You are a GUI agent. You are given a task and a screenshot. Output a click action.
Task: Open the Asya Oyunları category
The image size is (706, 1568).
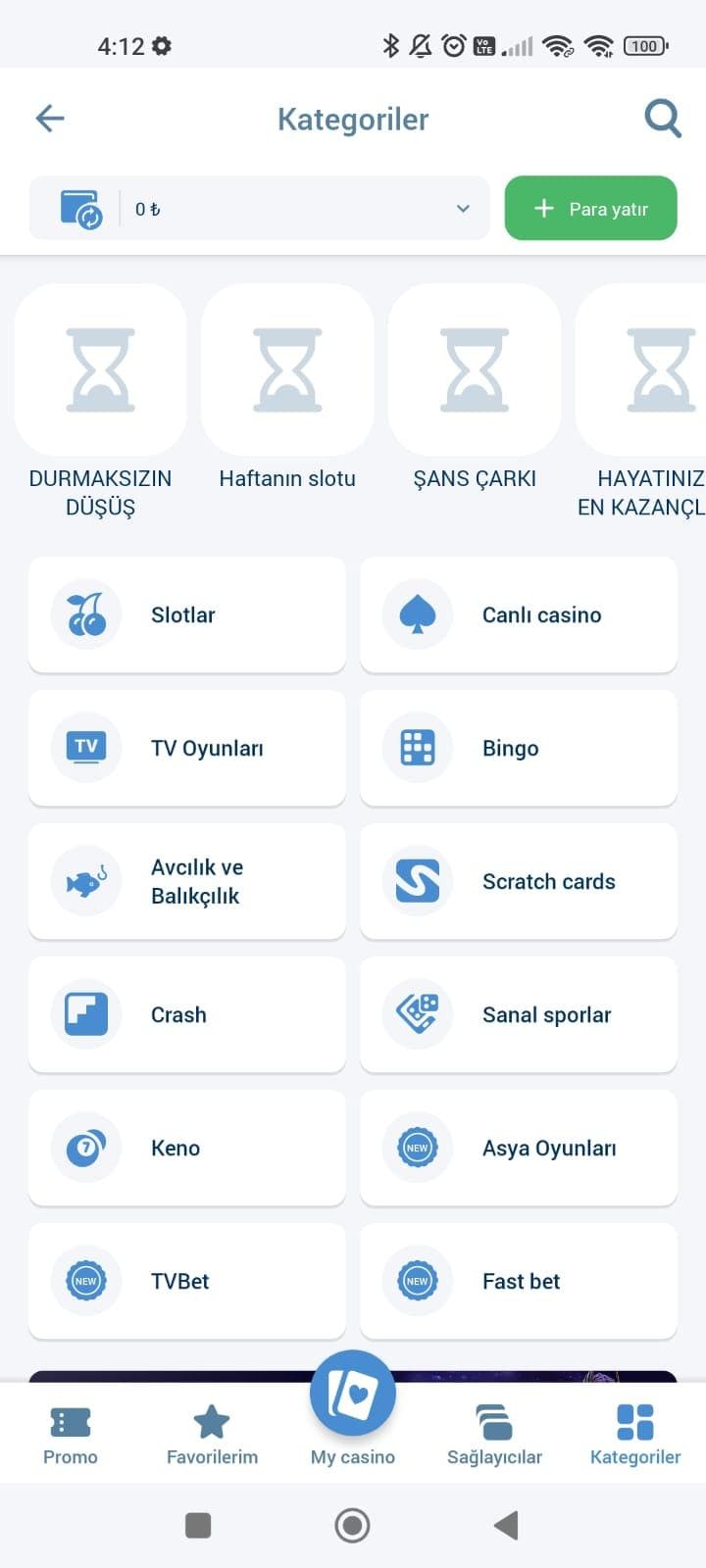click(x=519, y=1148)
